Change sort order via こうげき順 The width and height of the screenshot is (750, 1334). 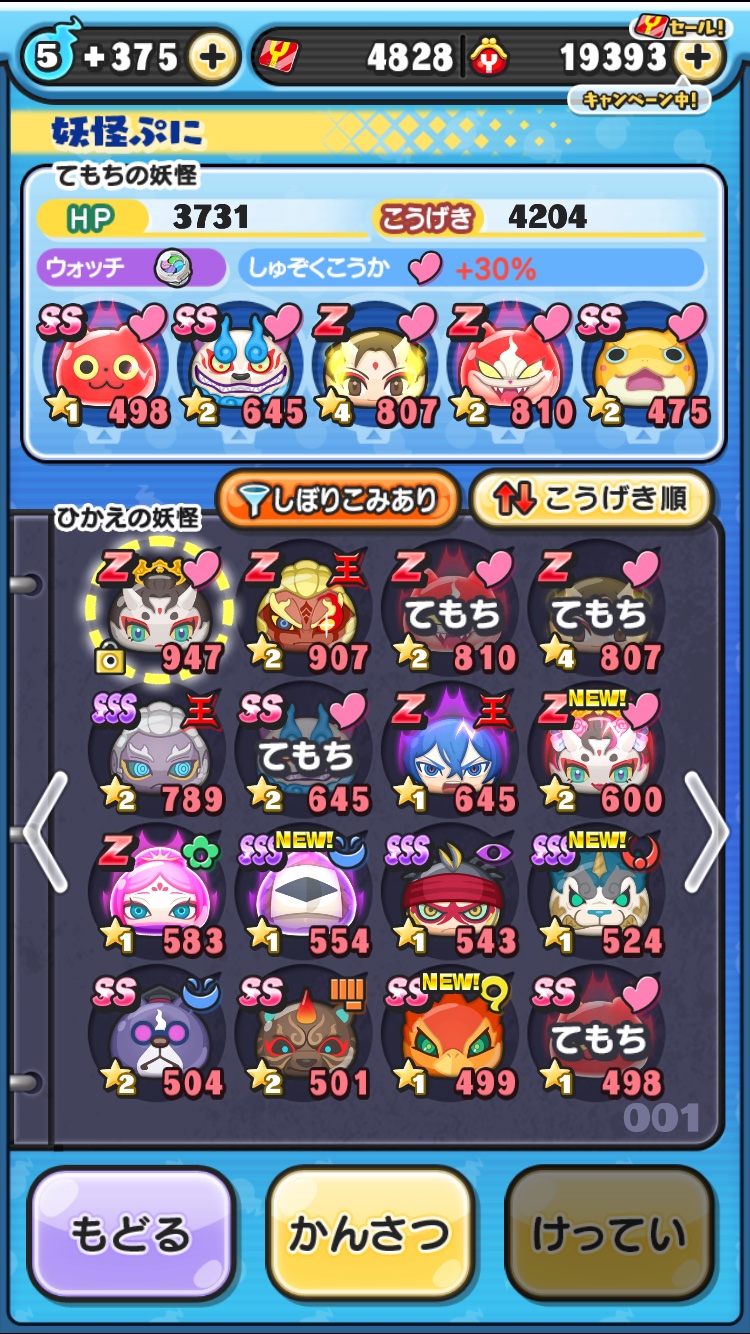point(591,499)
